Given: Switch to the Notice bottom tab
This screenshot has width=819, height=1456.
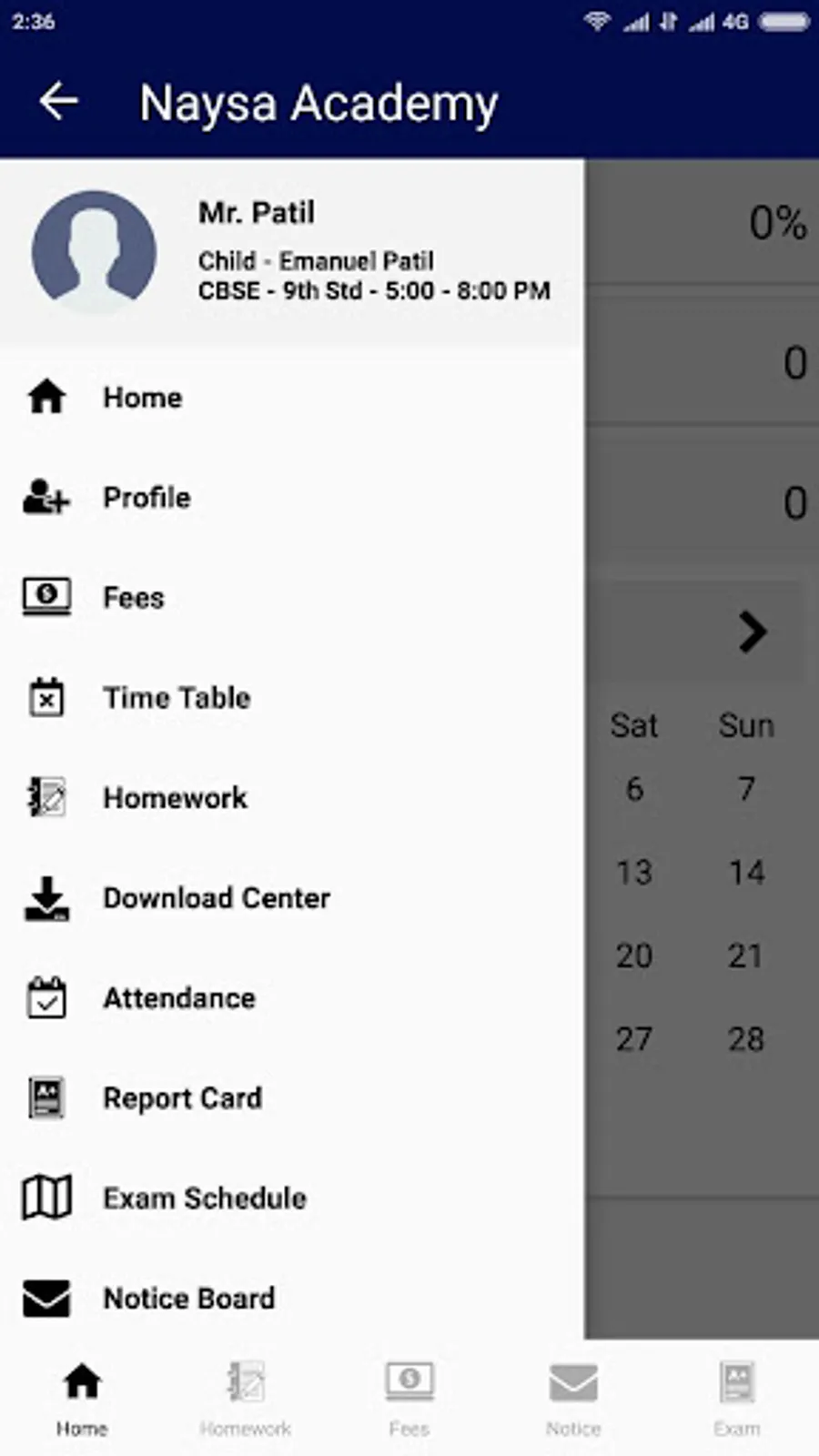Looking at the screenshot, I should [573, 1398].
